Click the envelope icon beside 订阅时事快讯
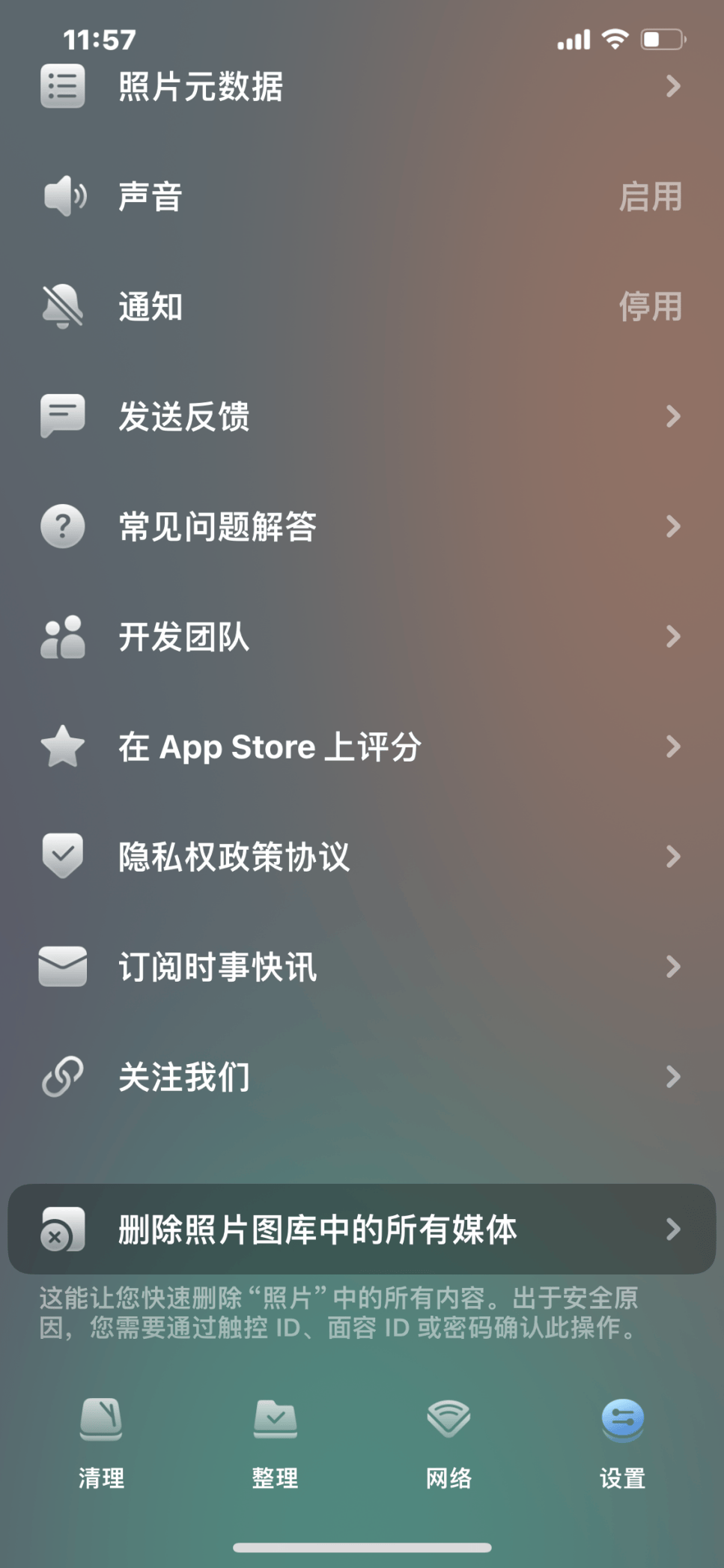The height and width of the screenshot is (1568, 724). 63,966
